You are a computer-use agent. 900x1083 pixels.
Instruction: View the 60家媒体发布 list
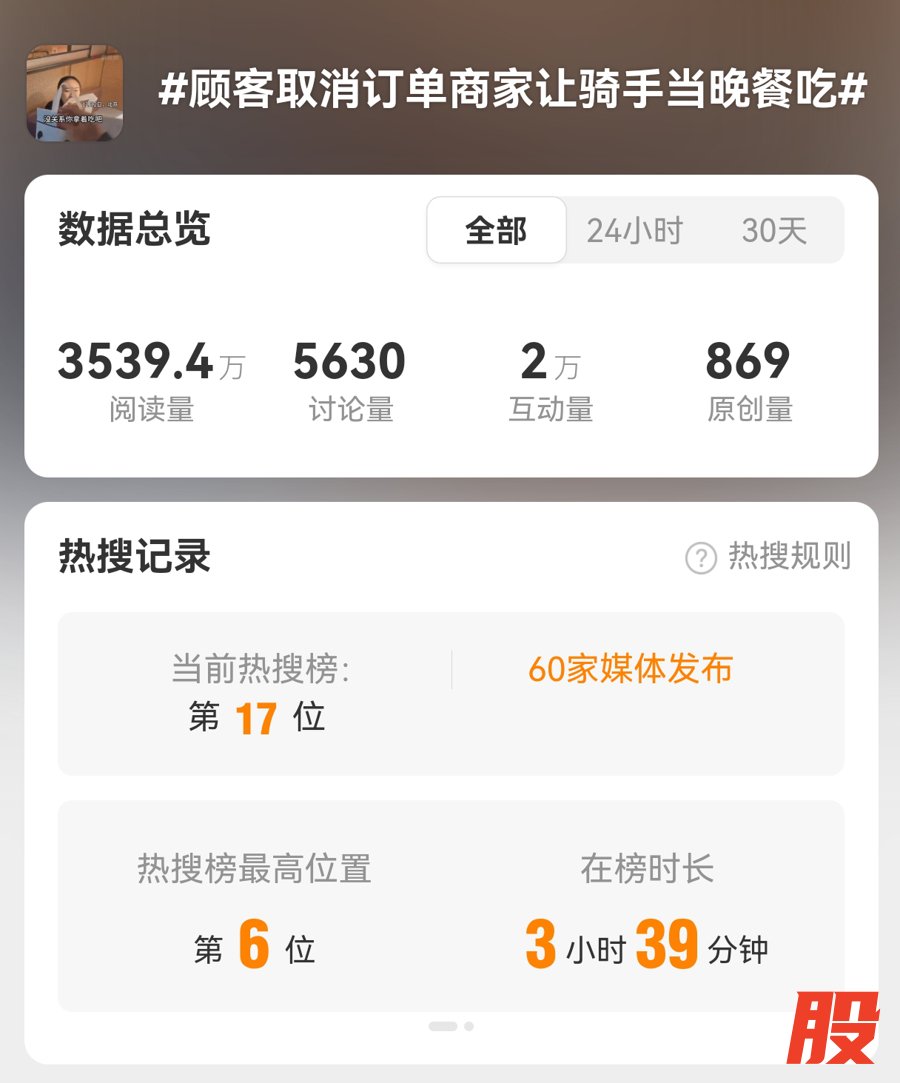click(630, 669)
